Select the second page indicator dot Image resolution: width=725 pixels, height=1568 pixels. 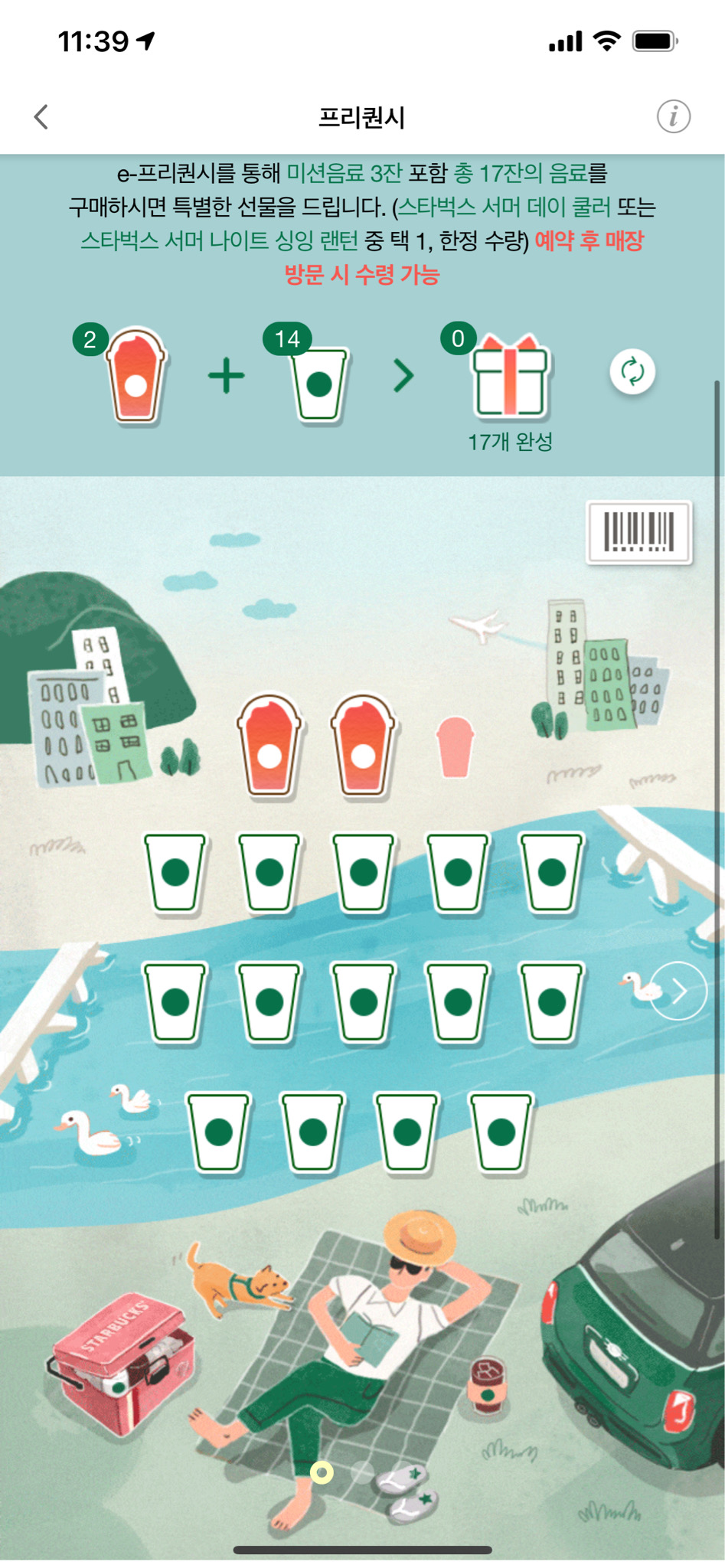point(361,1472)
